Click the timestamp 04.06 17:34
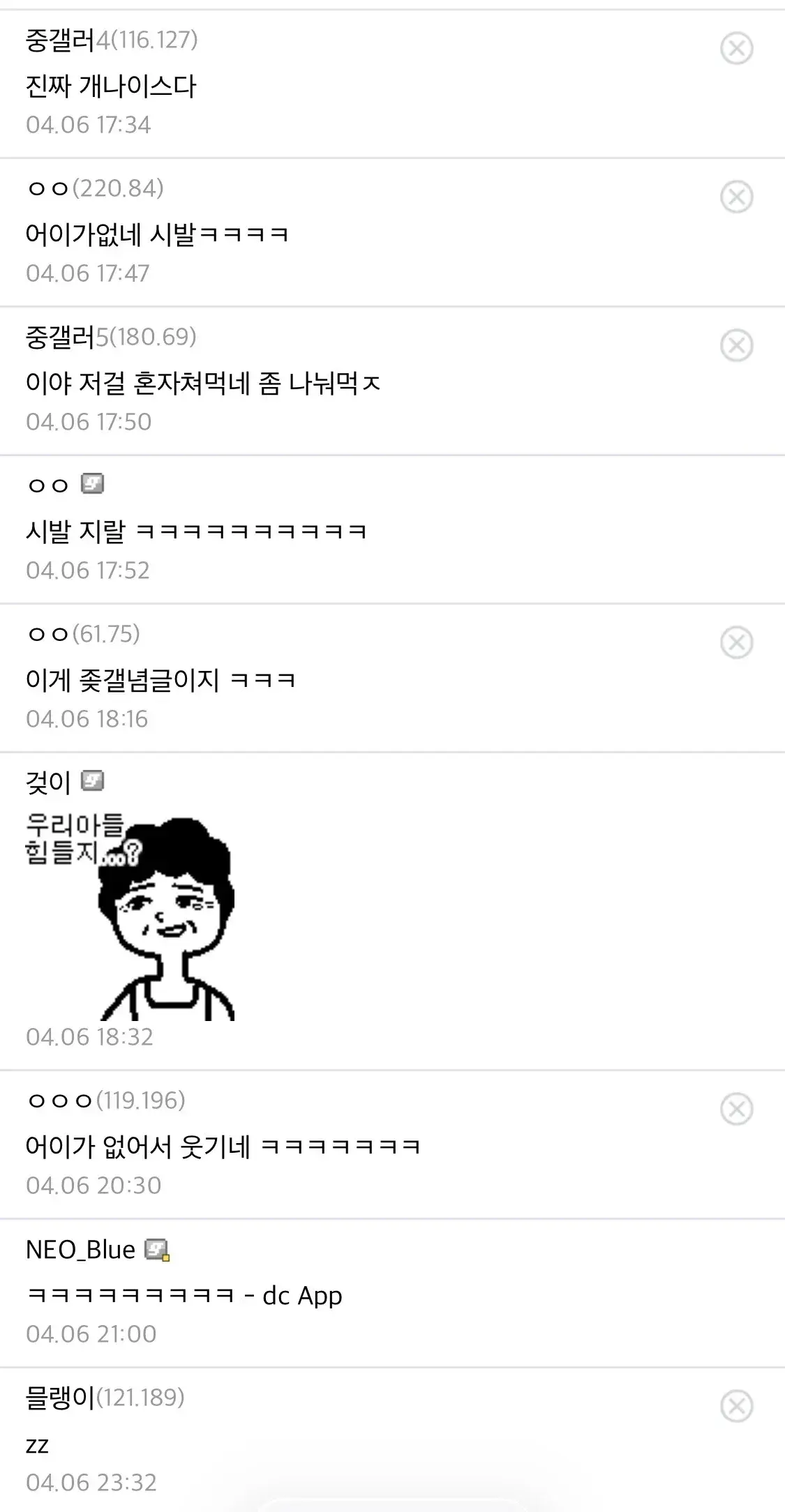 click(89, 126)
